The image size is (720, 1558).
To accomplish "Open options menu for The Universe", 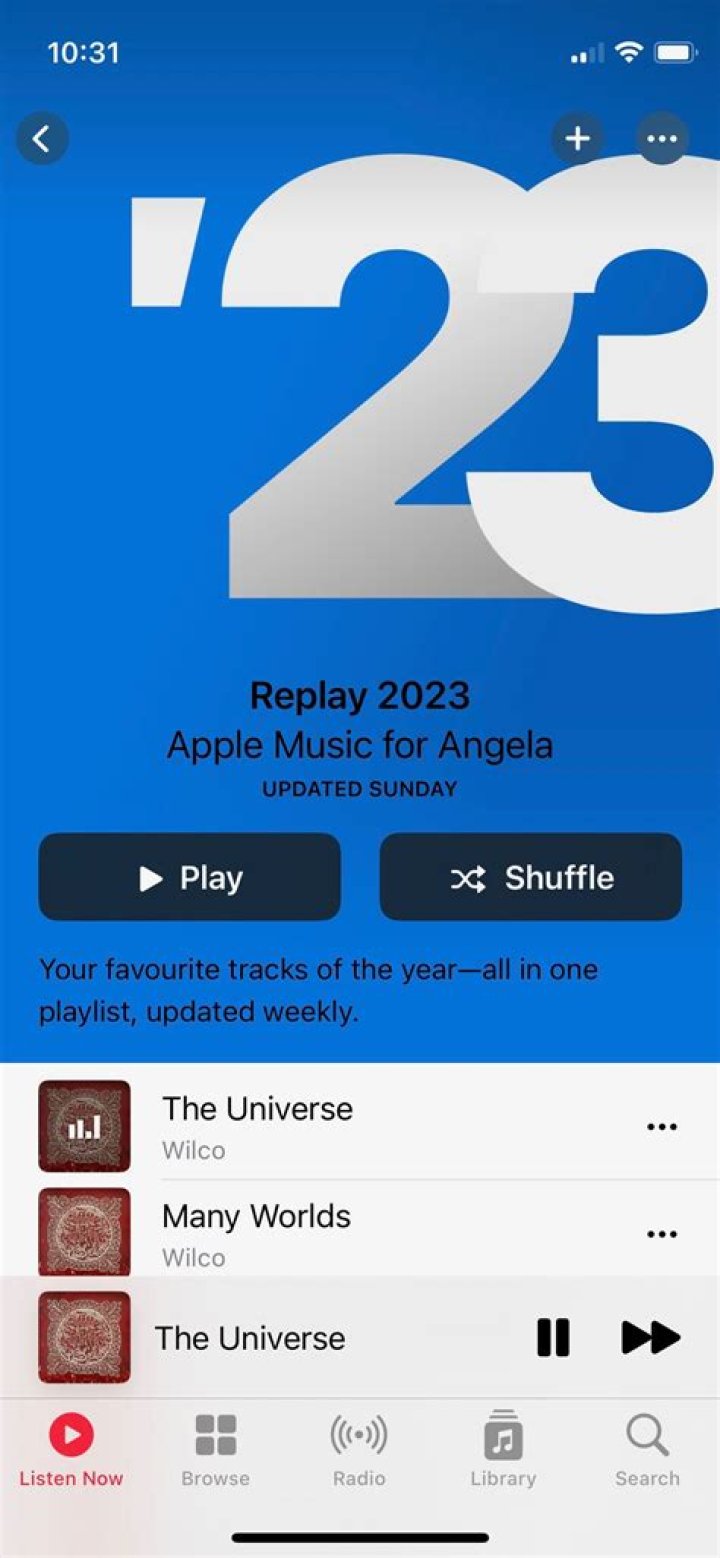I will pos(663,1126).
